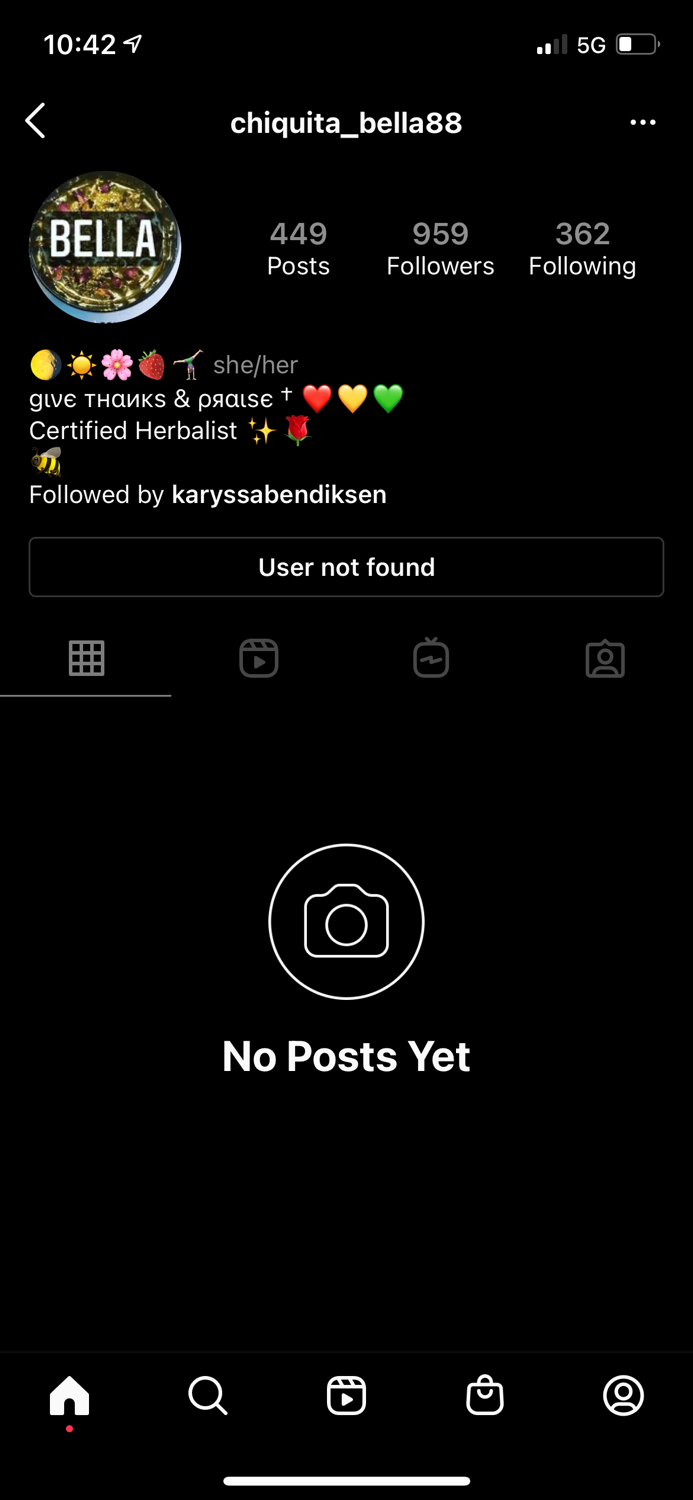Open Reels from the bottom bar
Screen dimensions: 693x1500
click(x=346, y=1395)
